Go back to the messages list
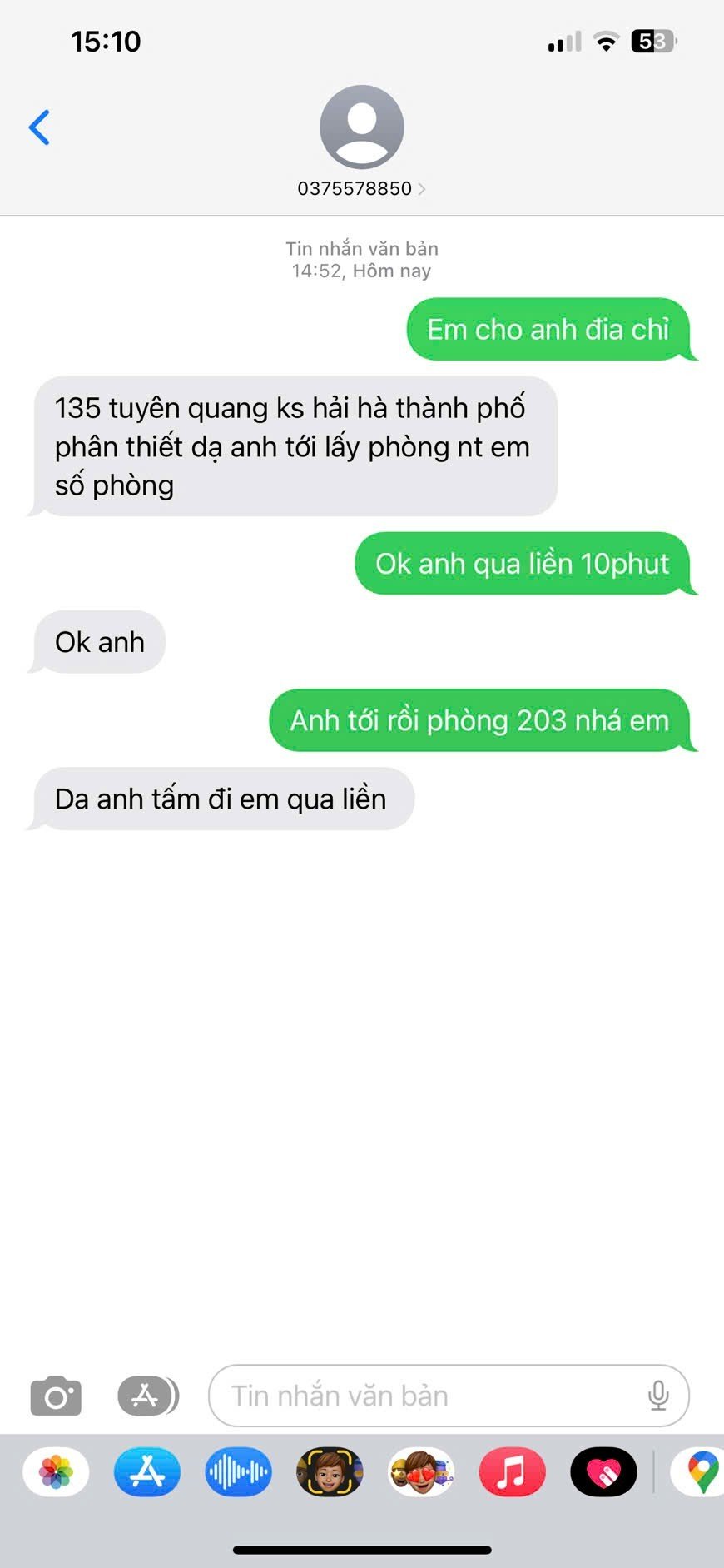 pyautogui.click(x=39, y=127)
